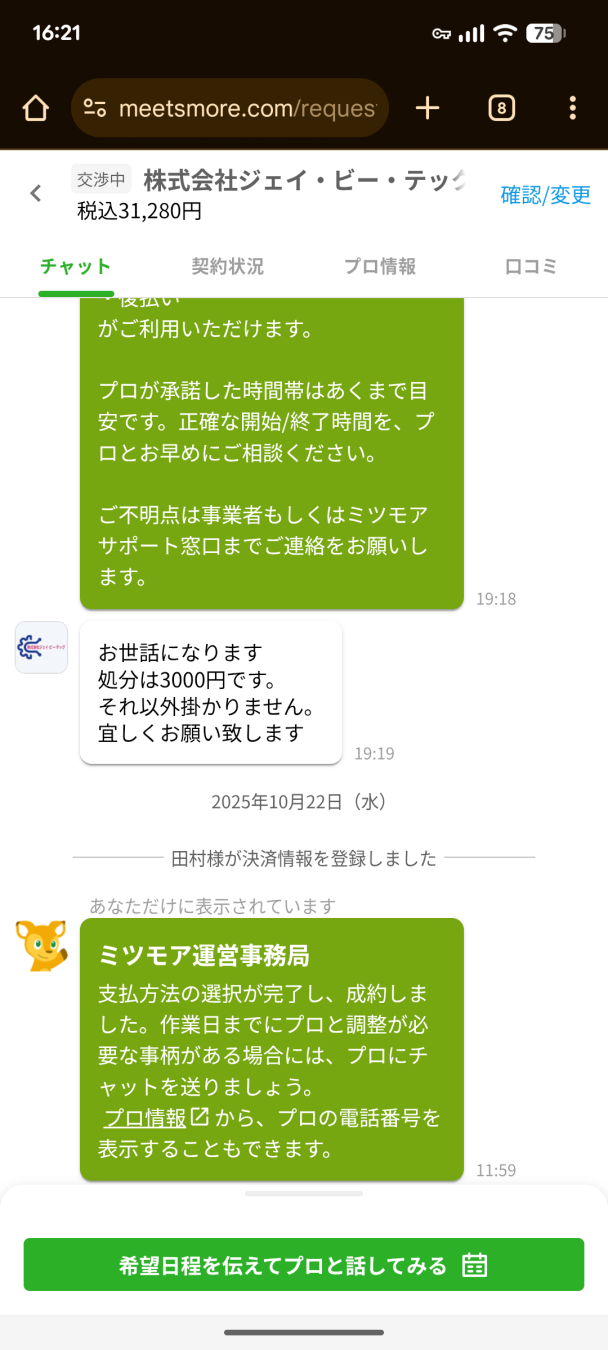
Task: Tap 確認/変更 link
Action: point(545,195)
